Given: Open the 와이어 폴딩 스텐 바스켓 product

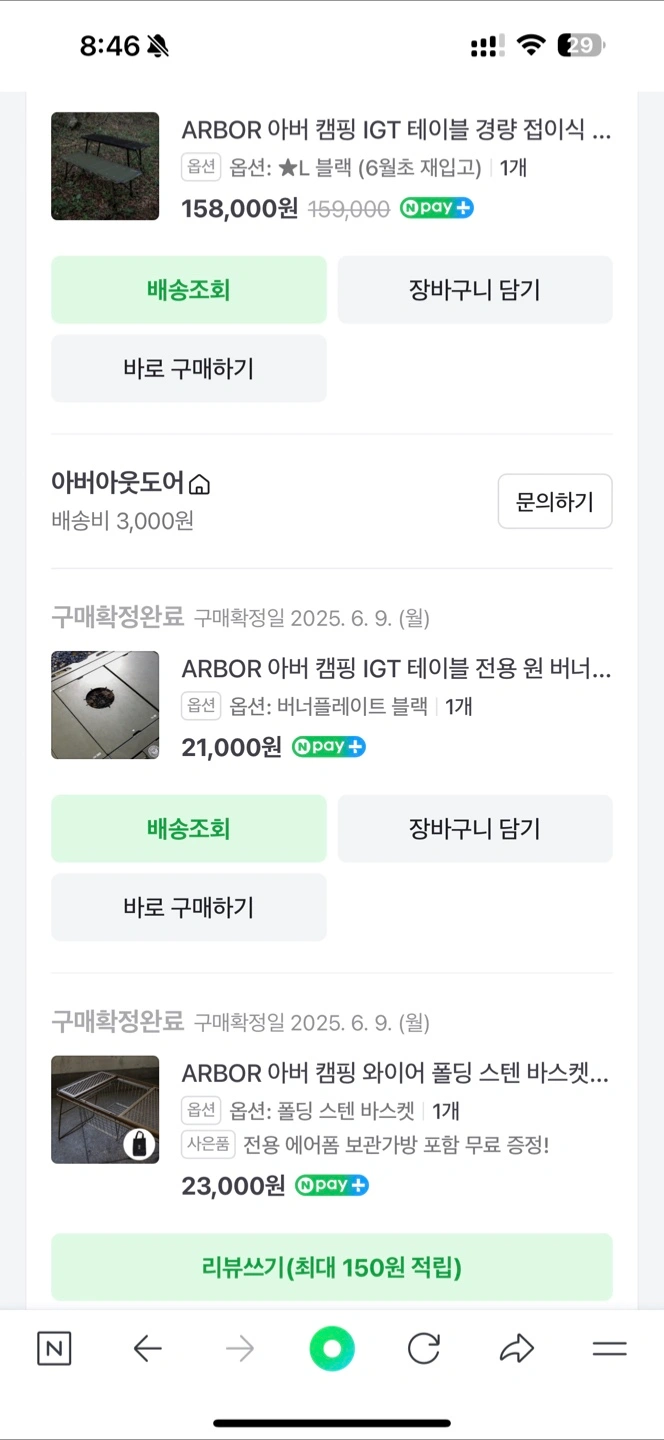Looking at the screenshot, I should click(395, 1074).
